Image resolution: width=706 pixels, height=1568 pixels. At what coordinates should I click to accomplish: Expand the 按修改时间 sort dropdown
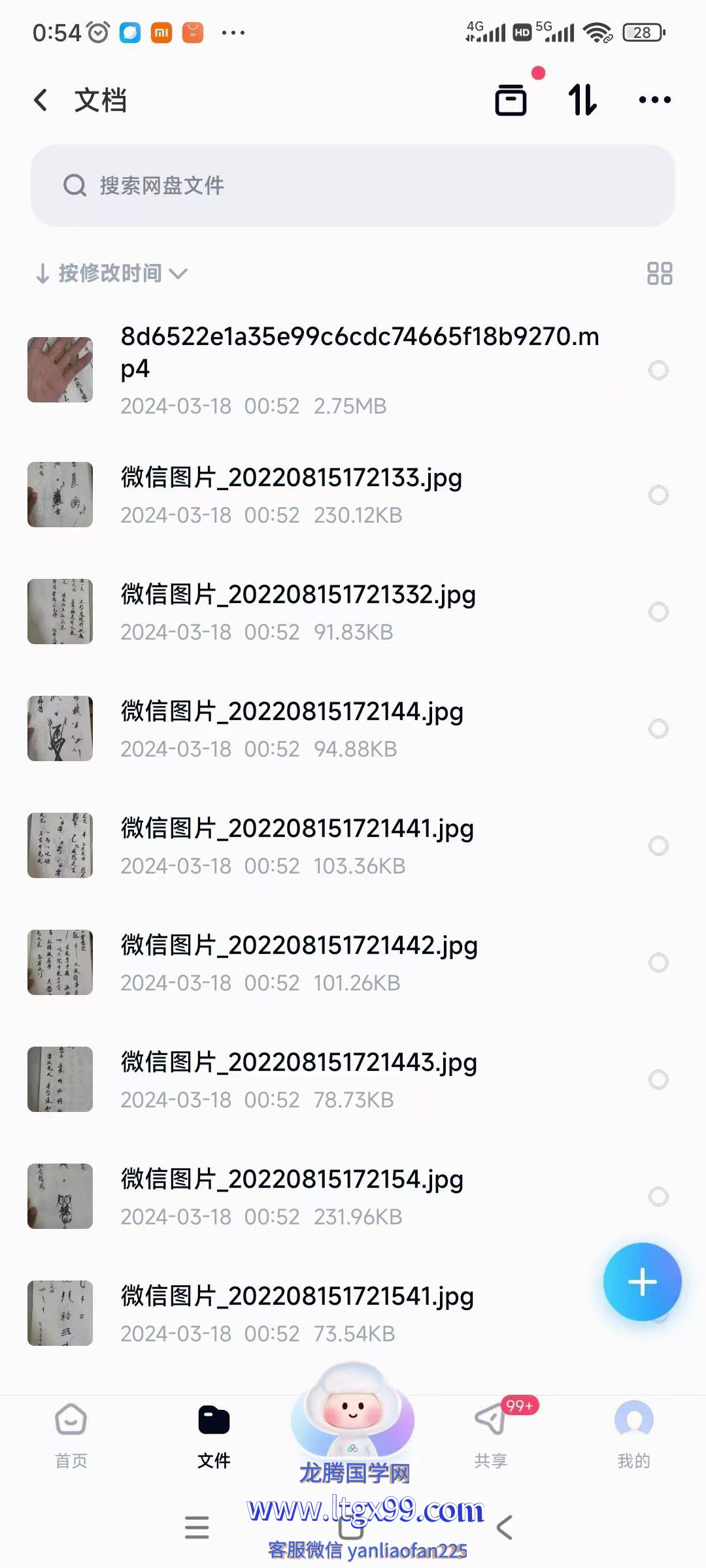111,273
